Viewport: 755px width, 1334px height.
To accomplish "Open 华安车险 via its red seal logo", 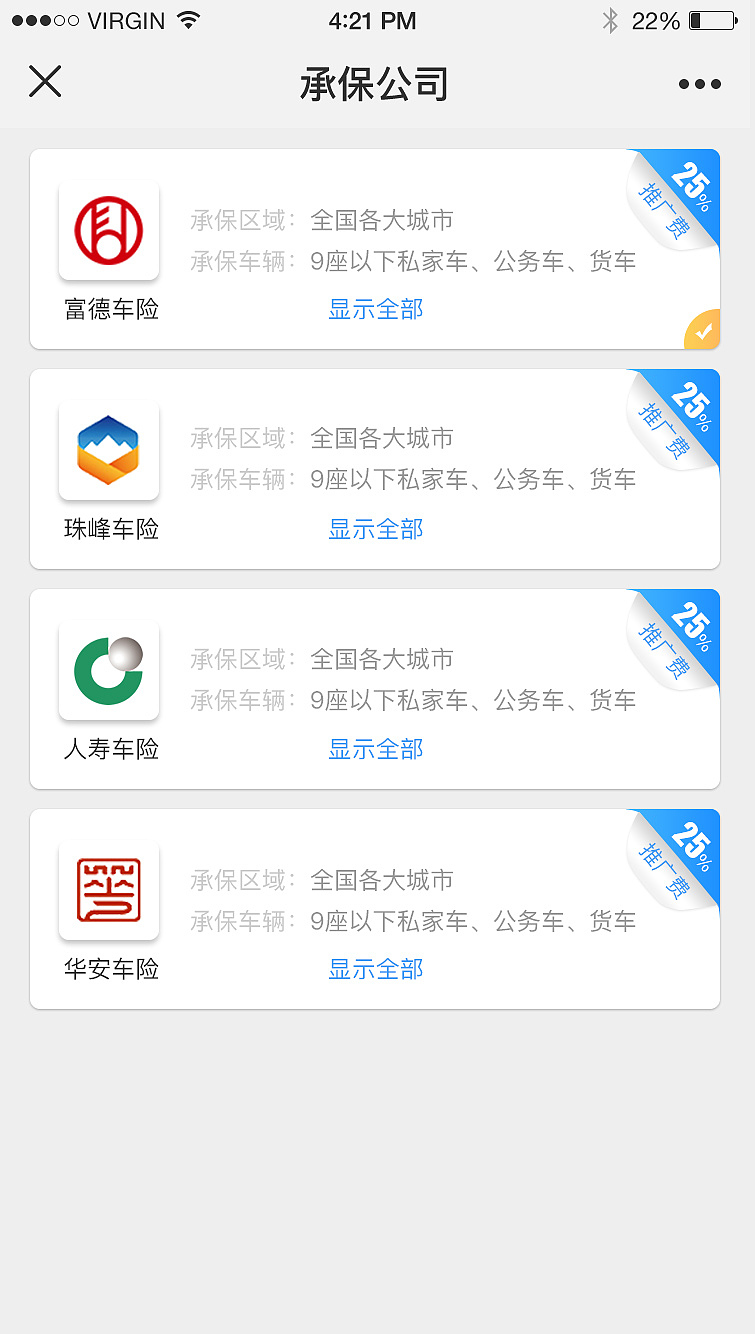I will 109,889.
